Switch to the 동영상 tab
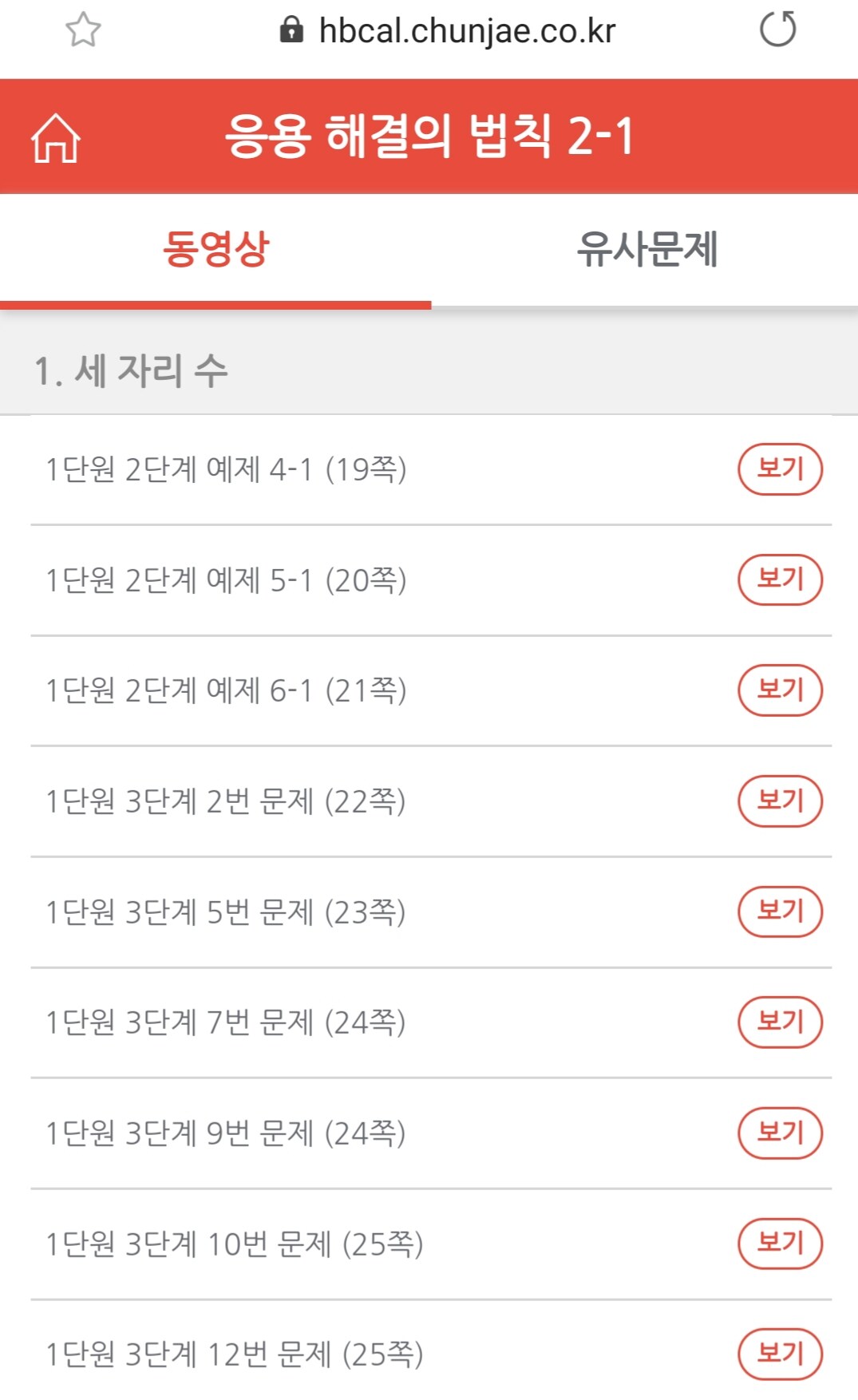The image size is (858, 1400). pos(215,249)
